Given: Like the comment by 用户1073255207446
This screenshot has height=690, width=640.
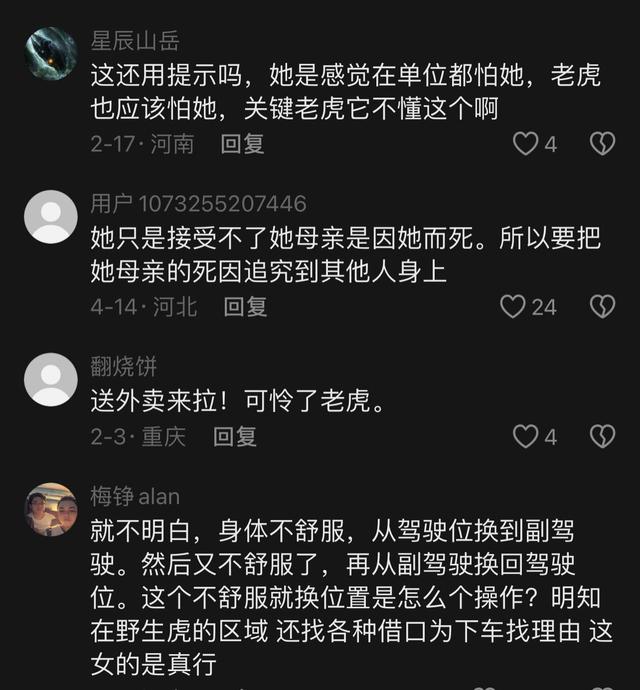Looking at the screenshot, I should coord(513,306).
